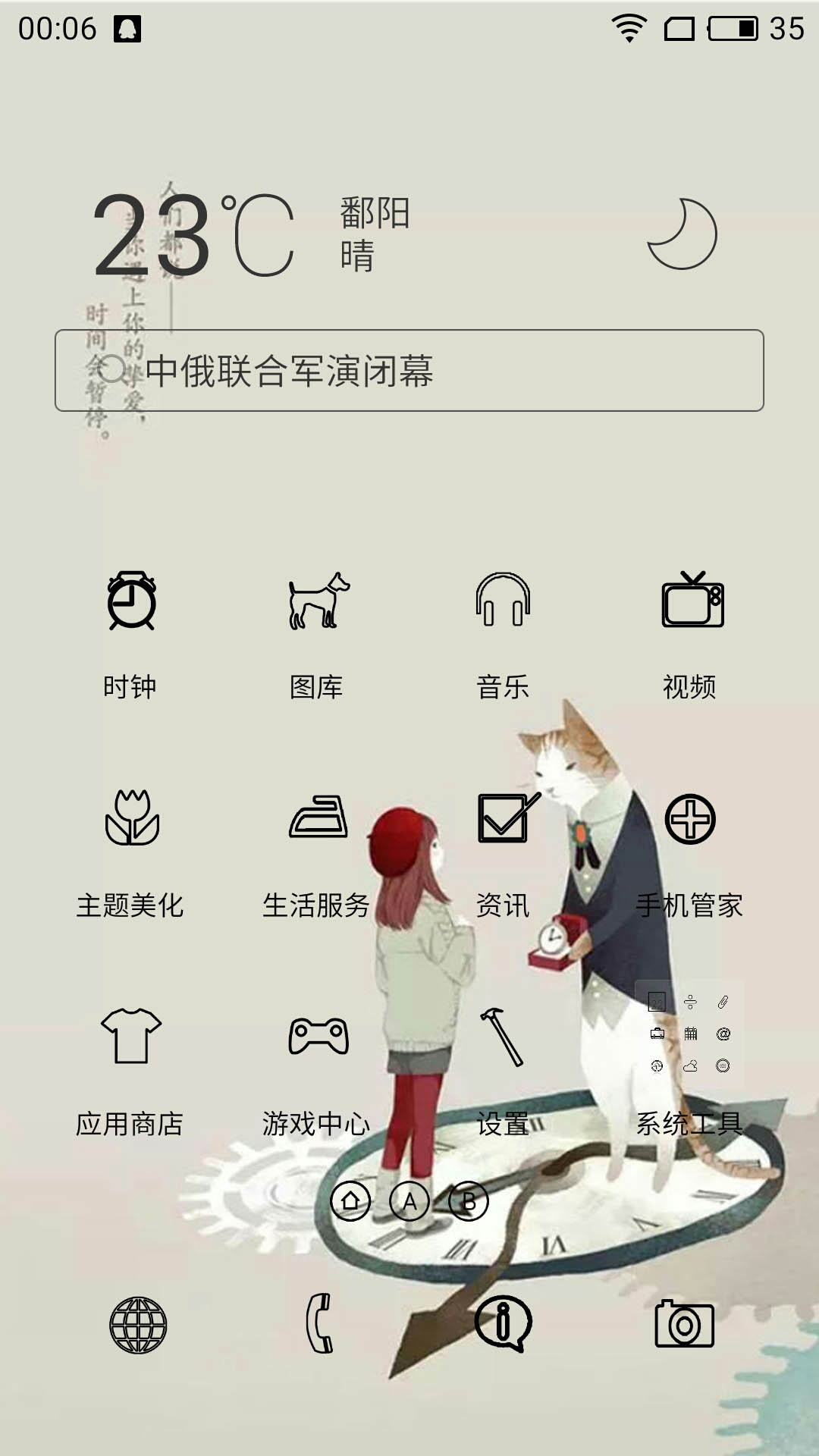Tap the search box with 中俄联合军演闭幕
The image size is (819, 1456).
[x=409, y=371]
